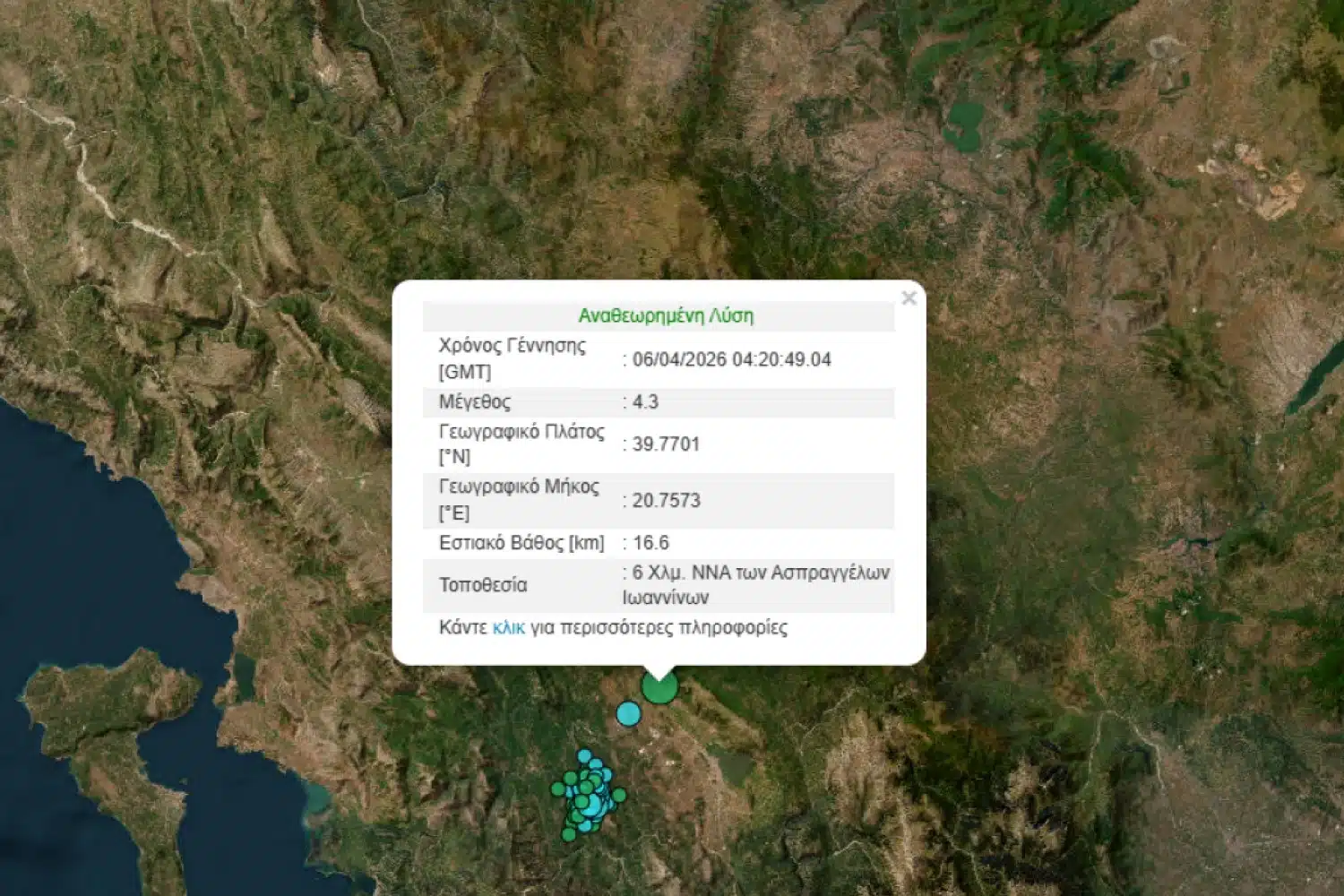The image size is (1344, 896).
Task: Close the earthquake info popup
Action: pos(909,297)
